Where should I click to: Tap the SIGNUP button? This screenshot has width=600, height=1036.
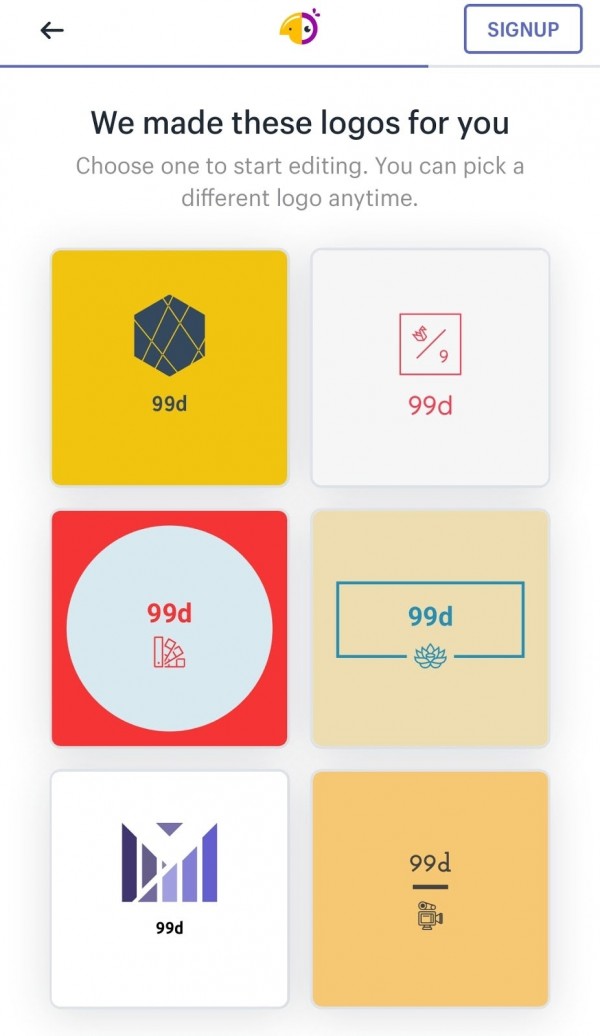pyautogui.click(x=523, y=29)
